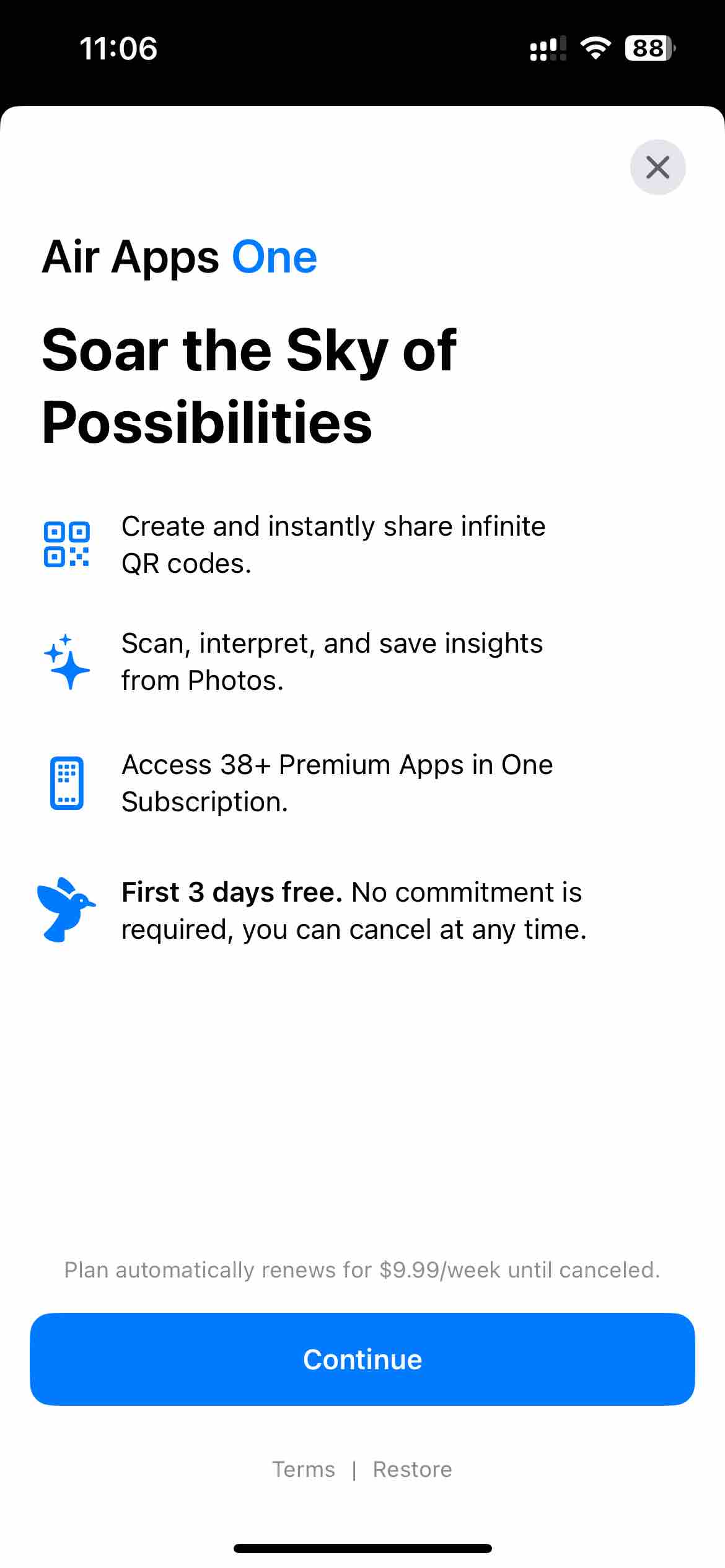Open the Terms link

[x=304, y=1470]
